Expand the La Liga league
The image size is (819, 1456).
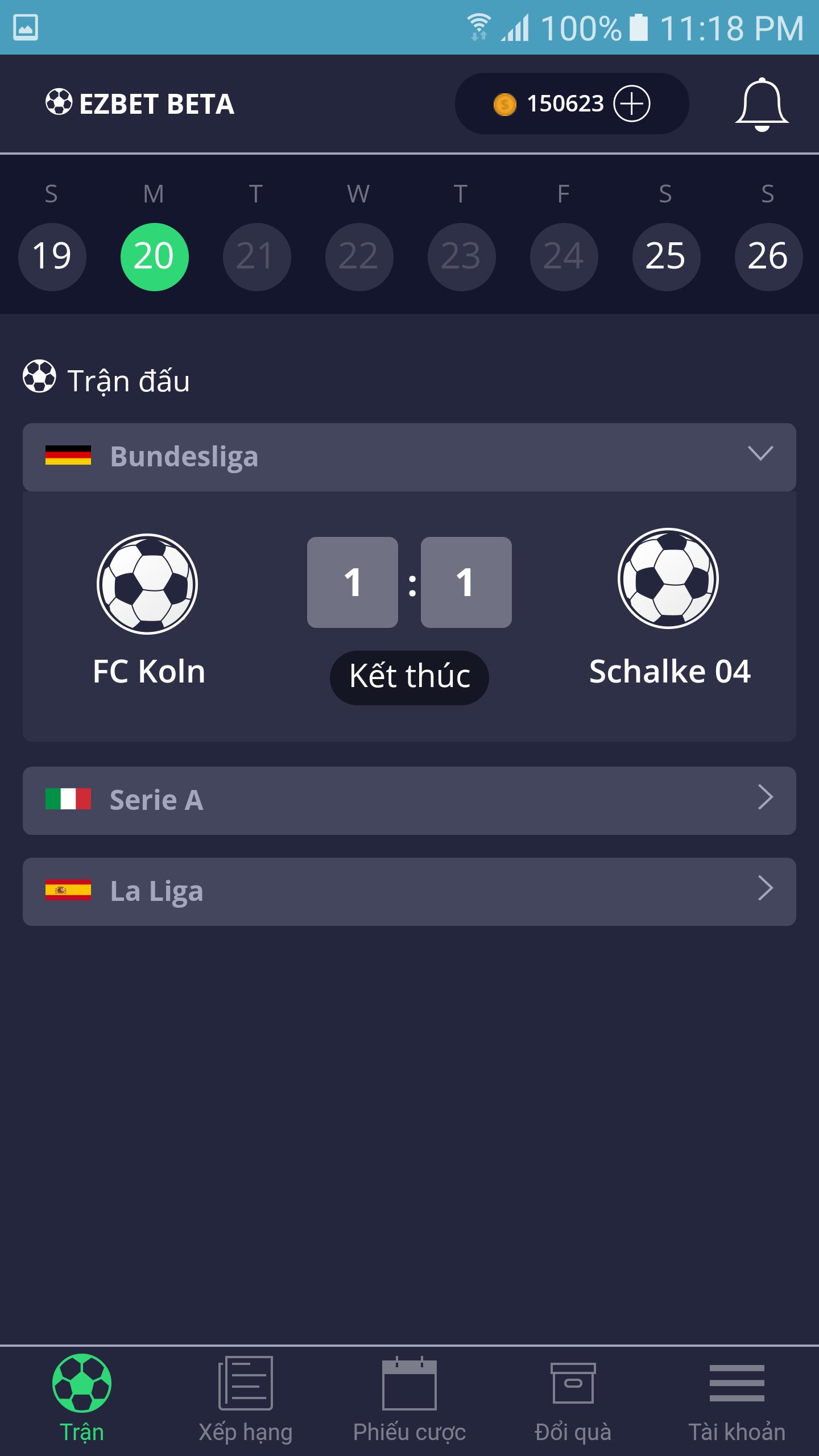click(x=409, y=891)
